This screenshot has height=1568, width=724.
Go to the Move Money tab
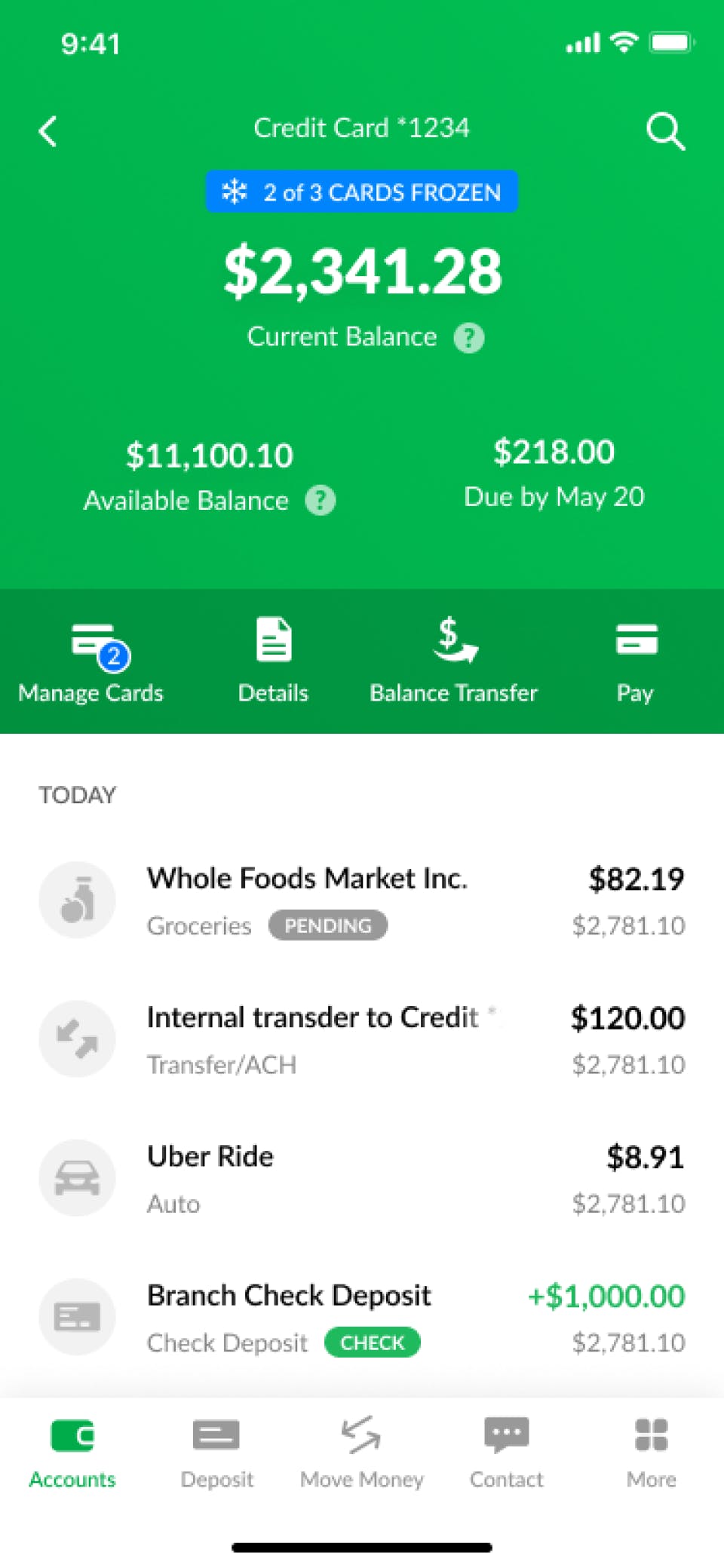(x=362, y=1452)
